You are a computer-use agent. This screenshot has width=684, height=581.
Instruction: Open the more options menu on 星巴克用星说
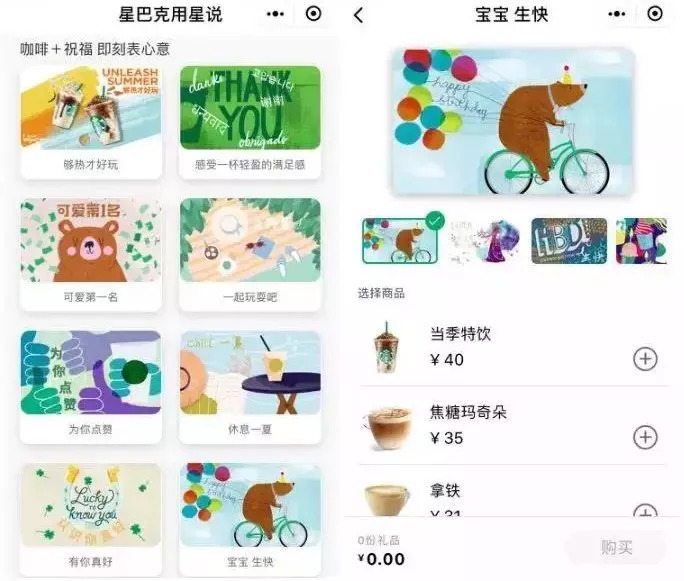[x=281, y=14]
